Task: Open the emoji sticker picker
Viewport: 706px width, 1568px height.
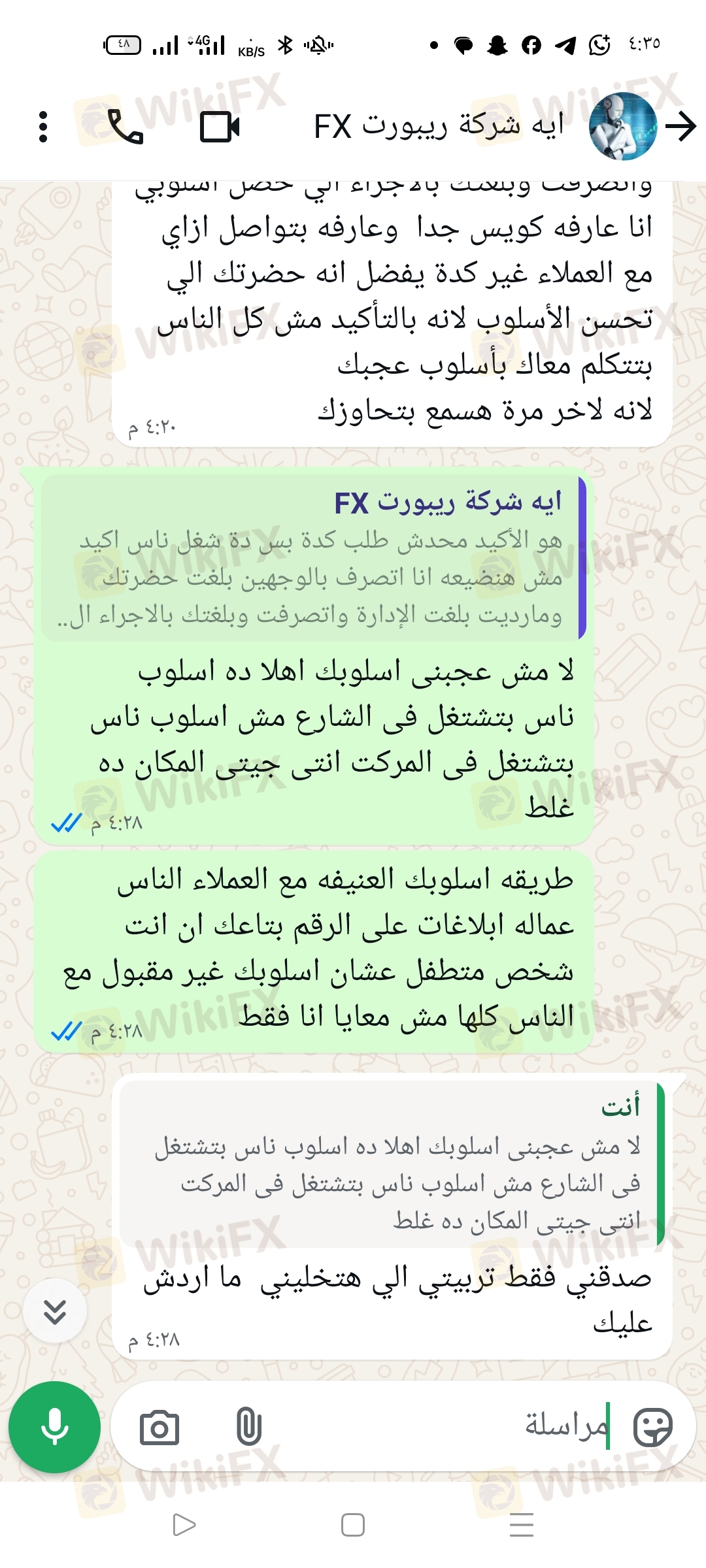Action: point(652,1427)
